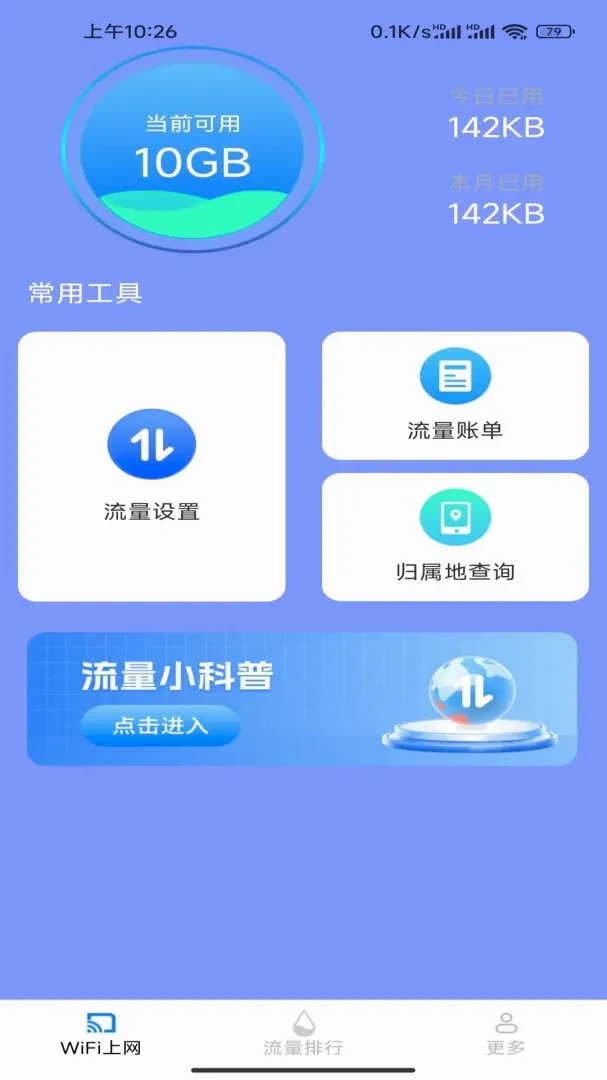Open the 流量账单 card
This screenshot has width=607, height=1080.
pos(455,395)
